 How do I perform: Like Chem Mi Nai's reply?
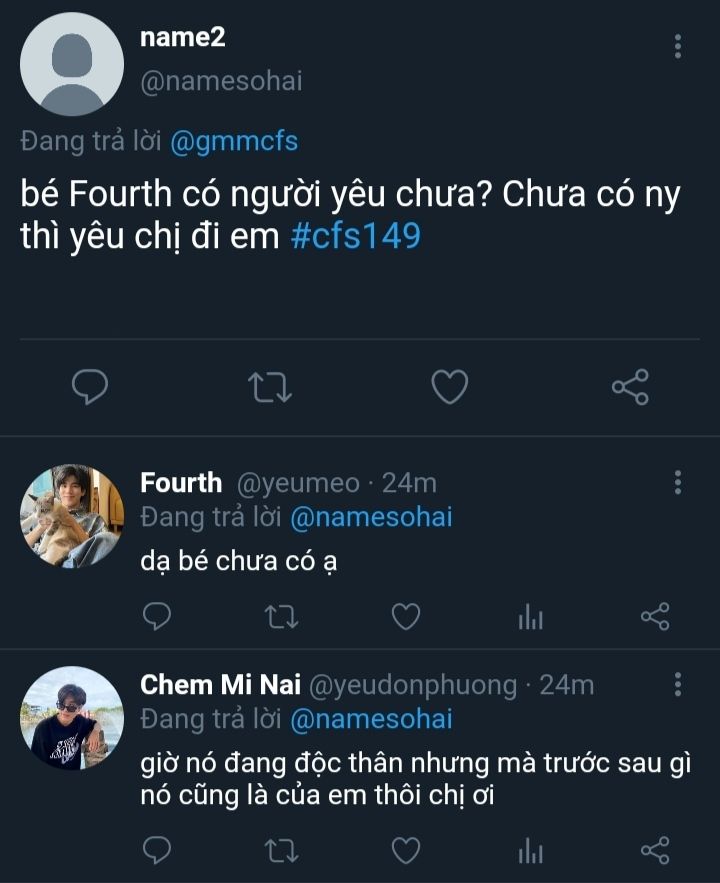[x=405, y=850]
